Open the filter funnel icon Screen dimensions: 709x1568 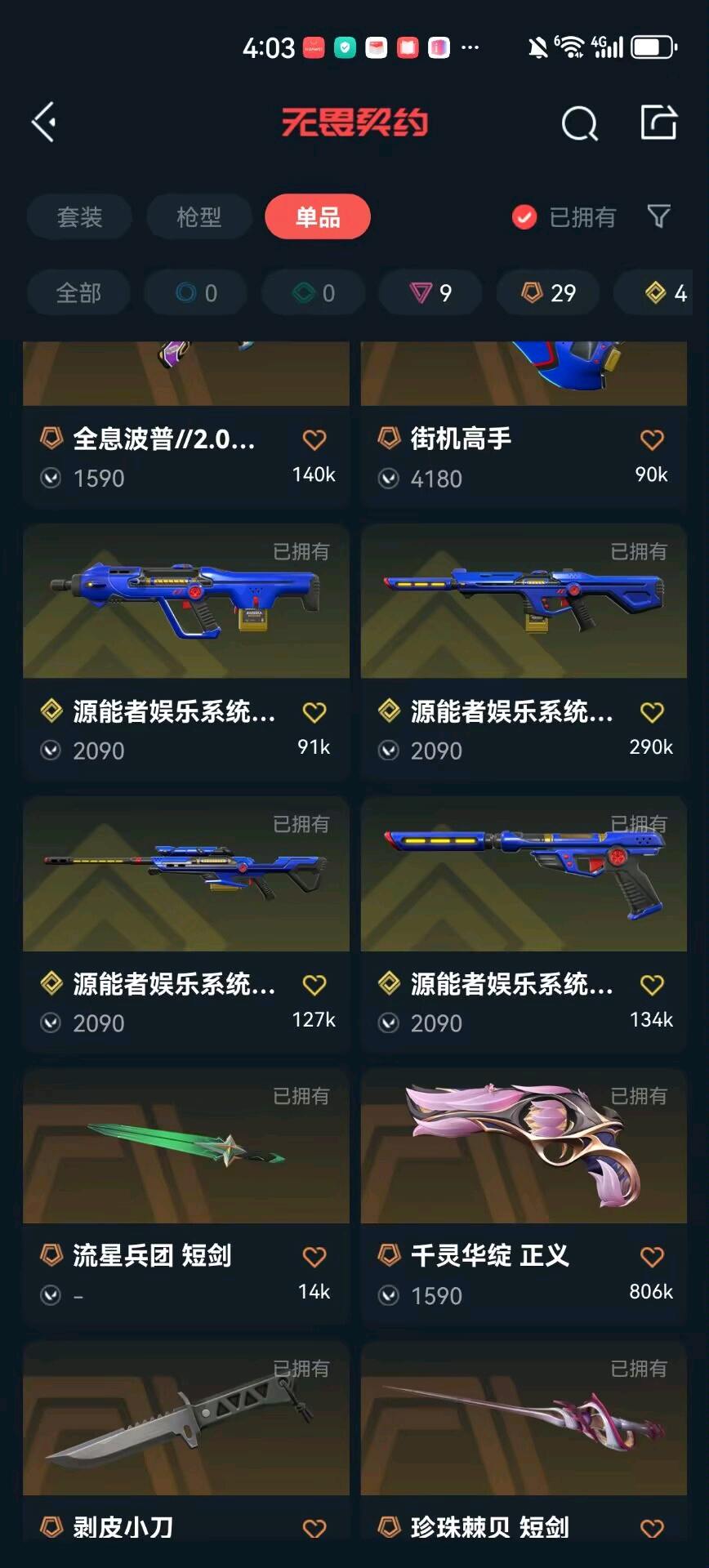tap(658, 216)
